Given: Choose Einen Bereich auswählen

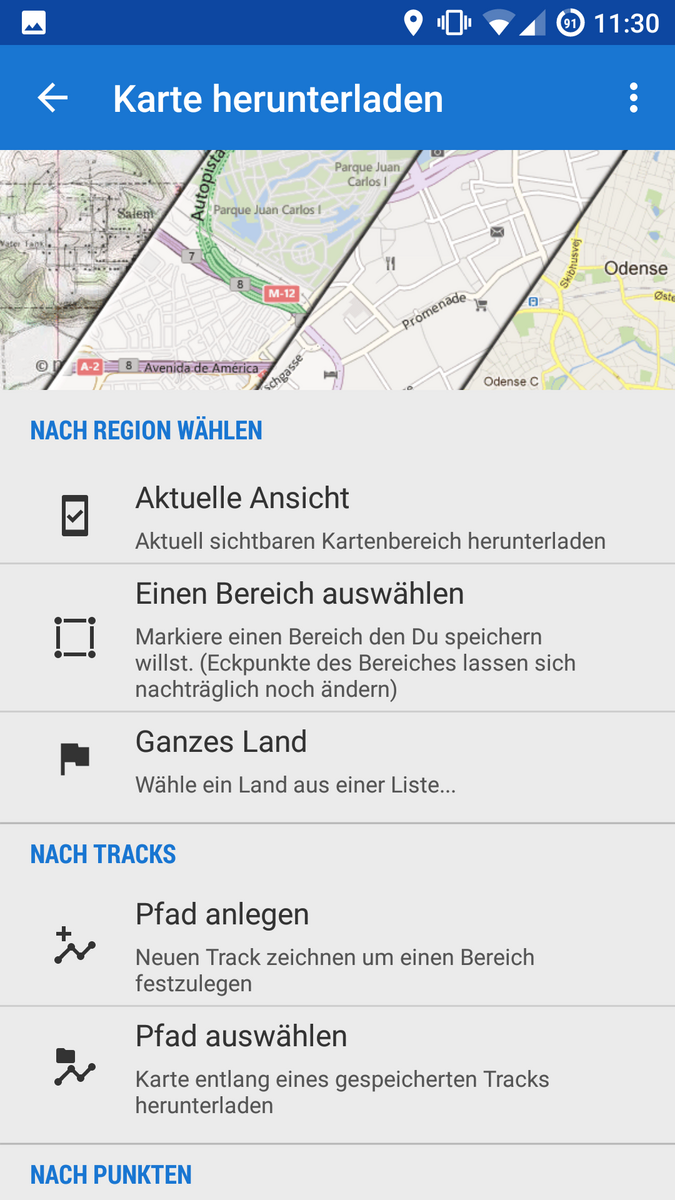Looking at the screenshot, I should coord(337,638).
